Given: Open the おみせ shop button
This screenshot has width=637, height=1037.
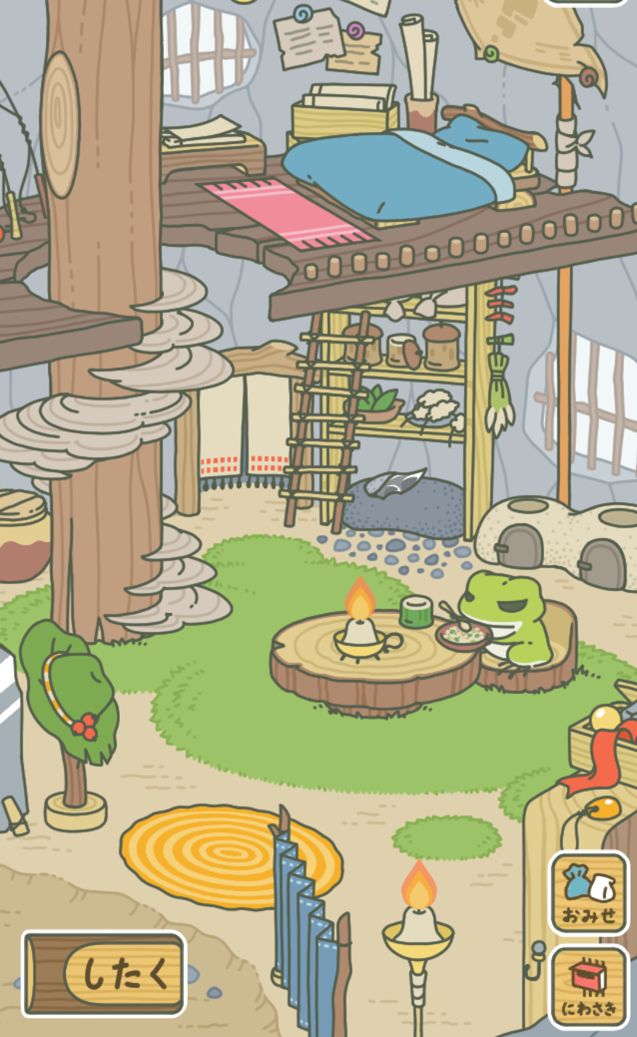Looking at the screenshot, I should (589, 893).
